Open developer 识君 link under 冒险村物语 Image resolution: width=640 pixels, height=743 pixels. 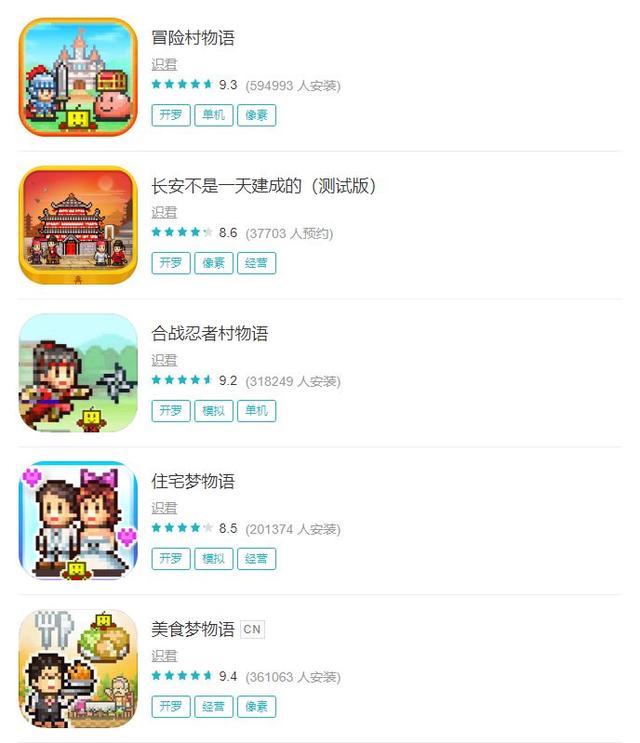point(164,64)
